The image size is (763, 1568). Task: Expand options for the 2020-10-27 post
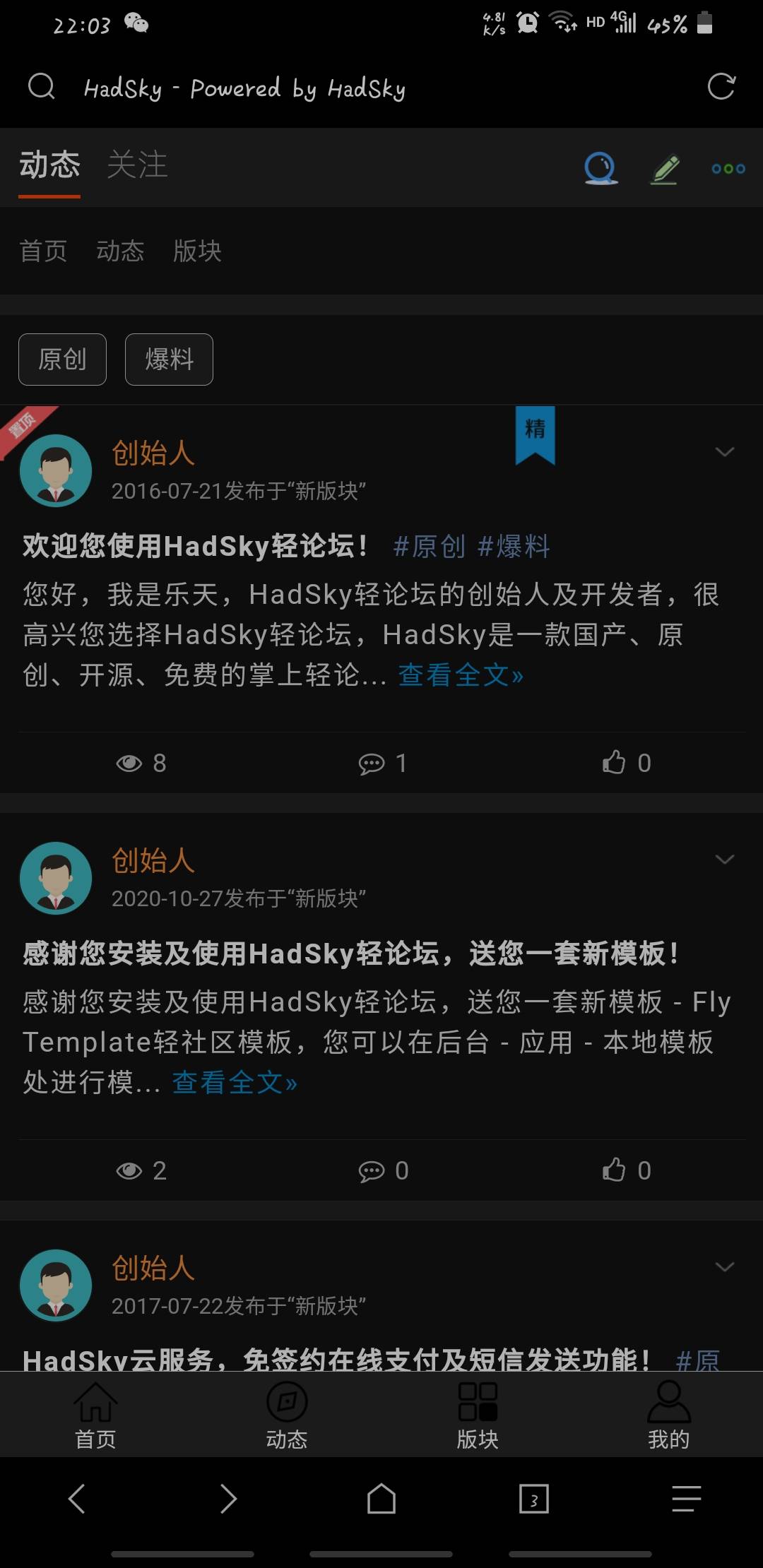[725, 860]
